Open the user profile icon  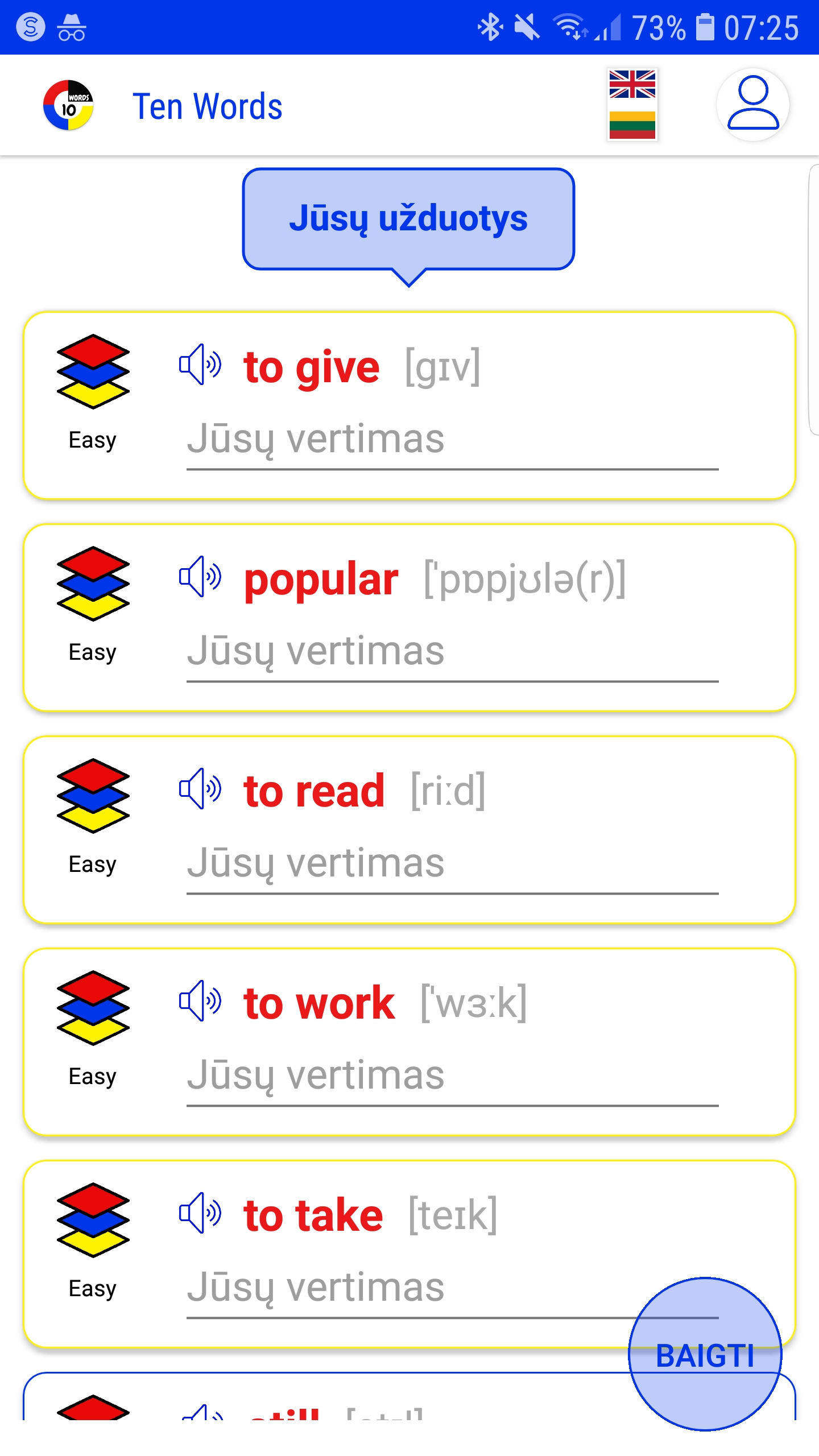click(752, 104)
